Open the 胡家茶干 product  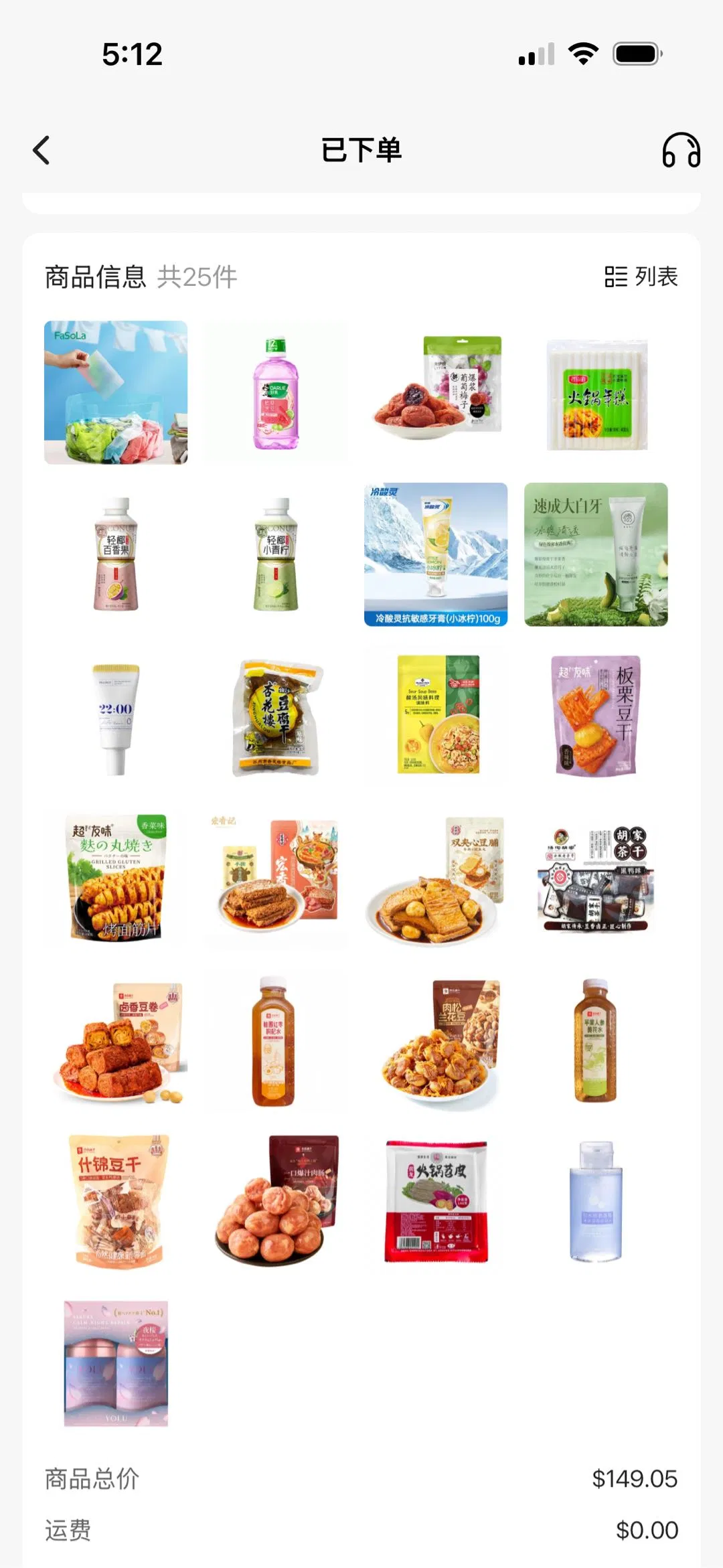pyautogui.click(x=596, y=878)
